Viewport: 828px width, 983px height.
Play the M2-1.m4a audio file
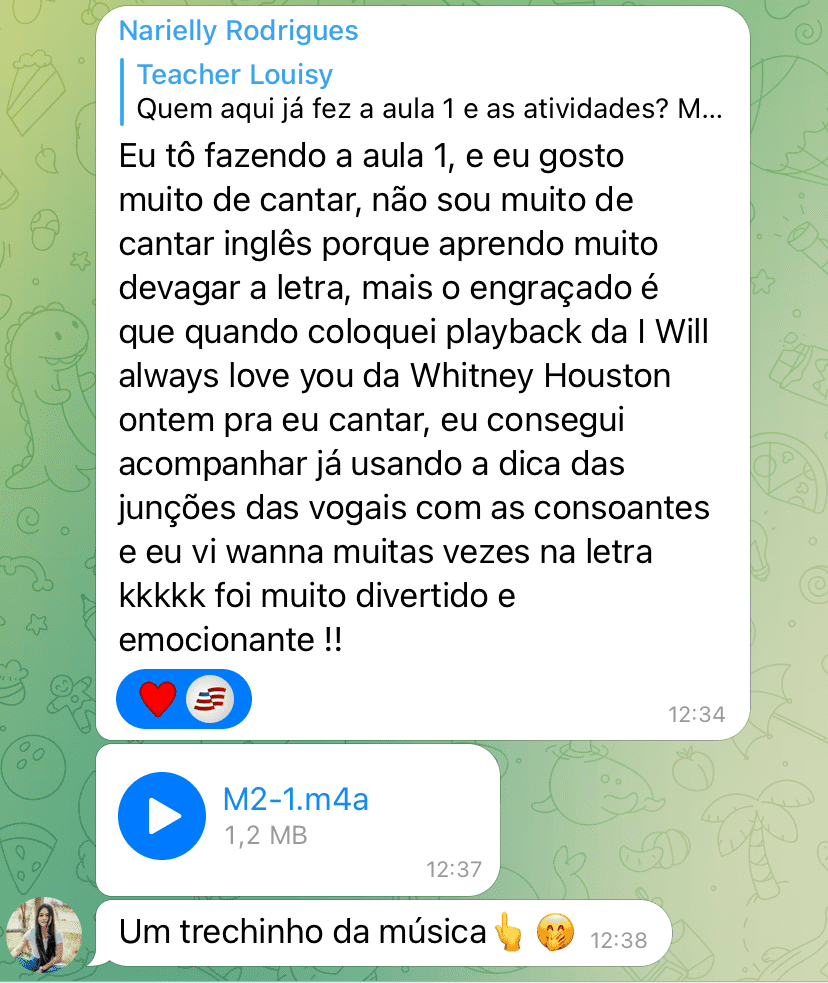[161, 816]
